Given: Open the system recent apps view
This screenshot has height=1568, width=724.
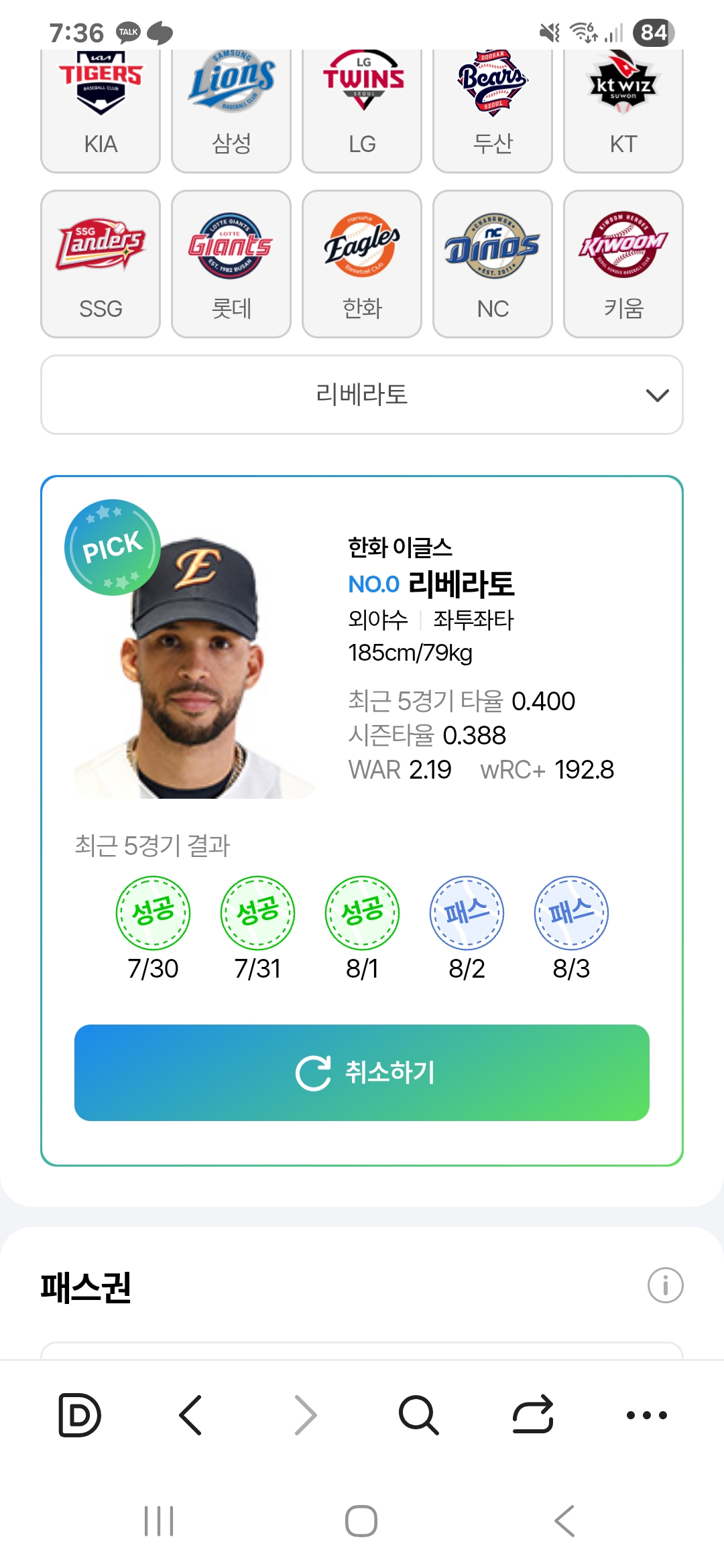Looking at the screenshot, I should [x=160, y=1521].
